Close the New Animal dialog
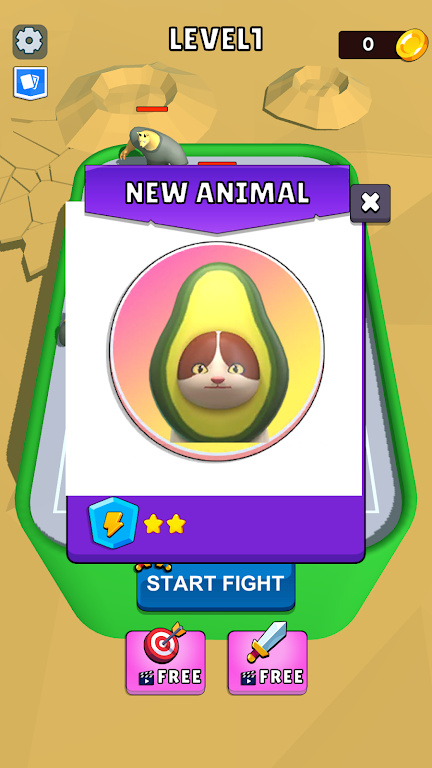Screen dimensions: 432x768 [370, 203]
